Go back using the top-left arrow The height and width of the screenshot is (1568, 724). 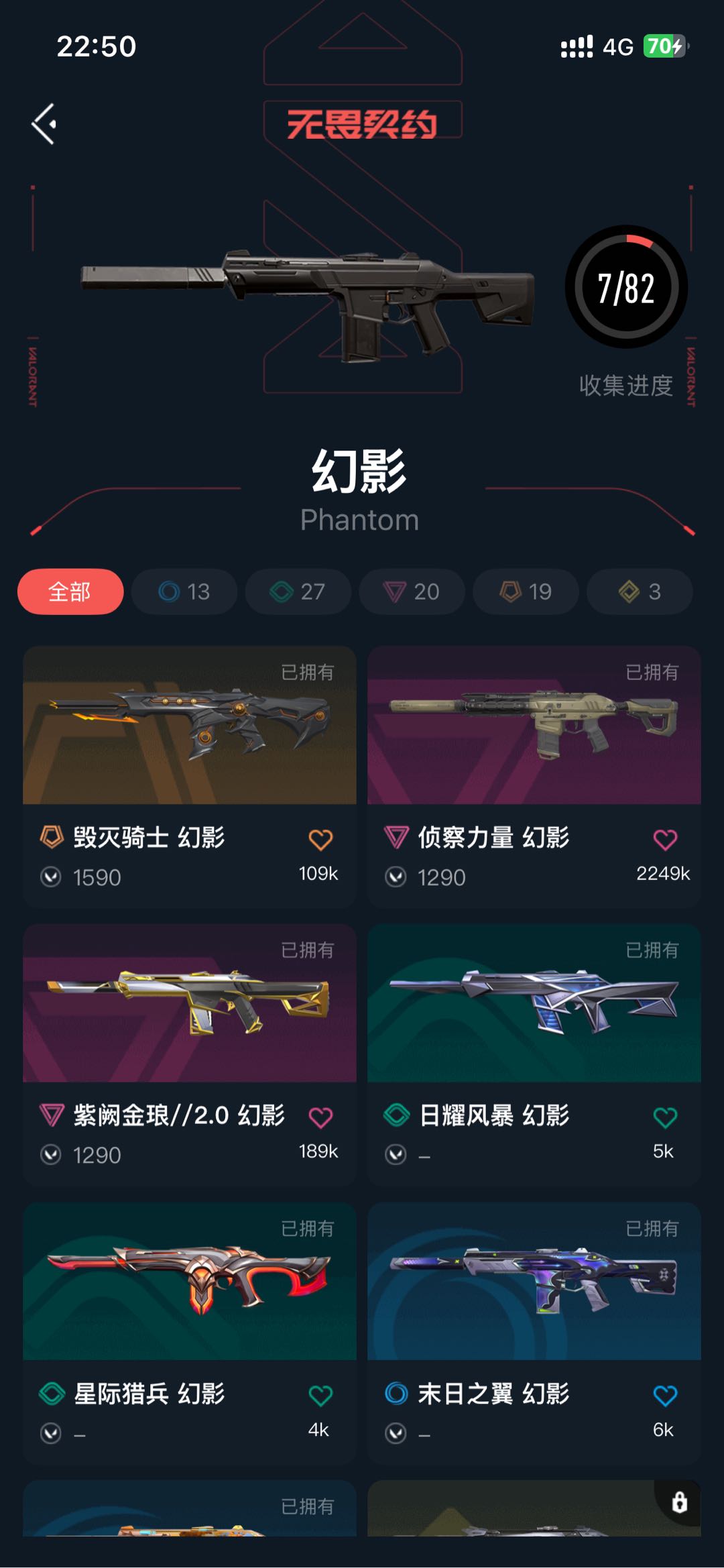pos(44,124)
